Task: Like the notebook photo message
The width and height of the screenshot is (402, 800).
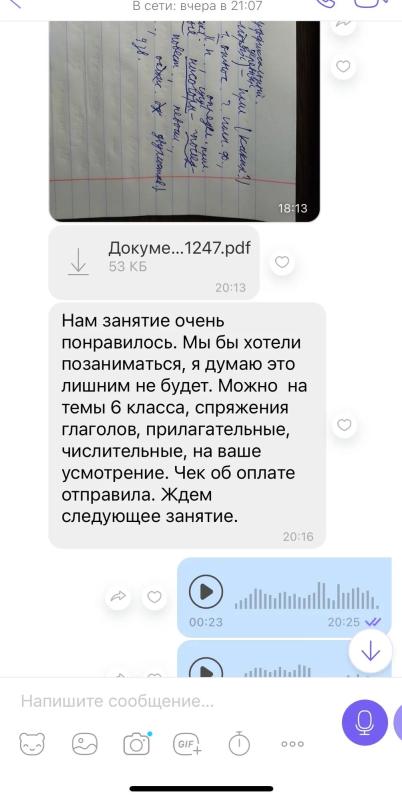Action: point(343,66)
